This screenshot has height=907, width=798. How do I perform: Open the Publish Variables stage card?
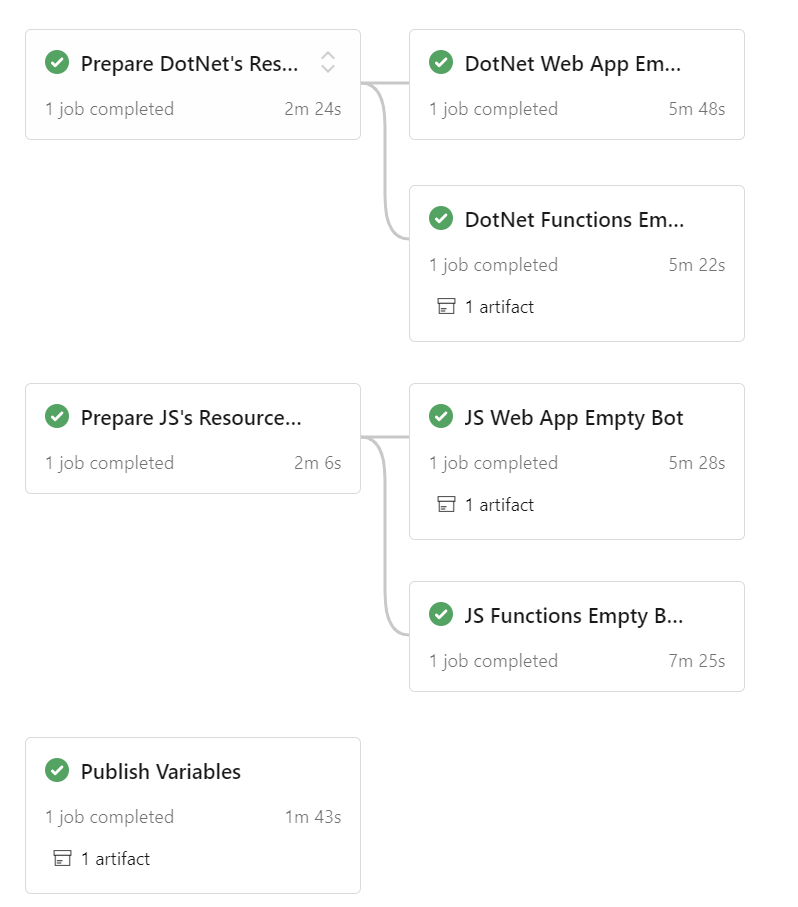click(x=160, y=772)
